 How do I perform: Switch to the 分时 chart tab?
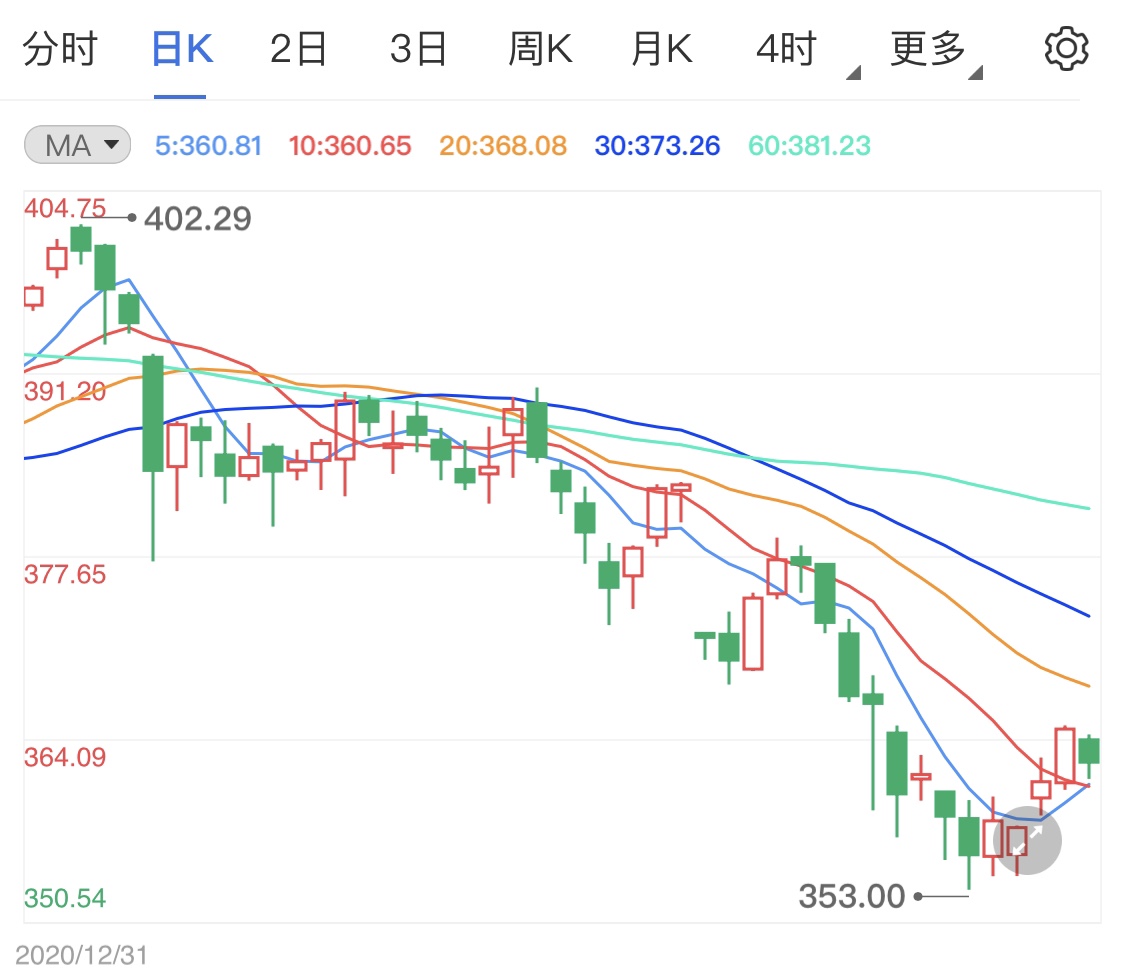coord(59,49)
